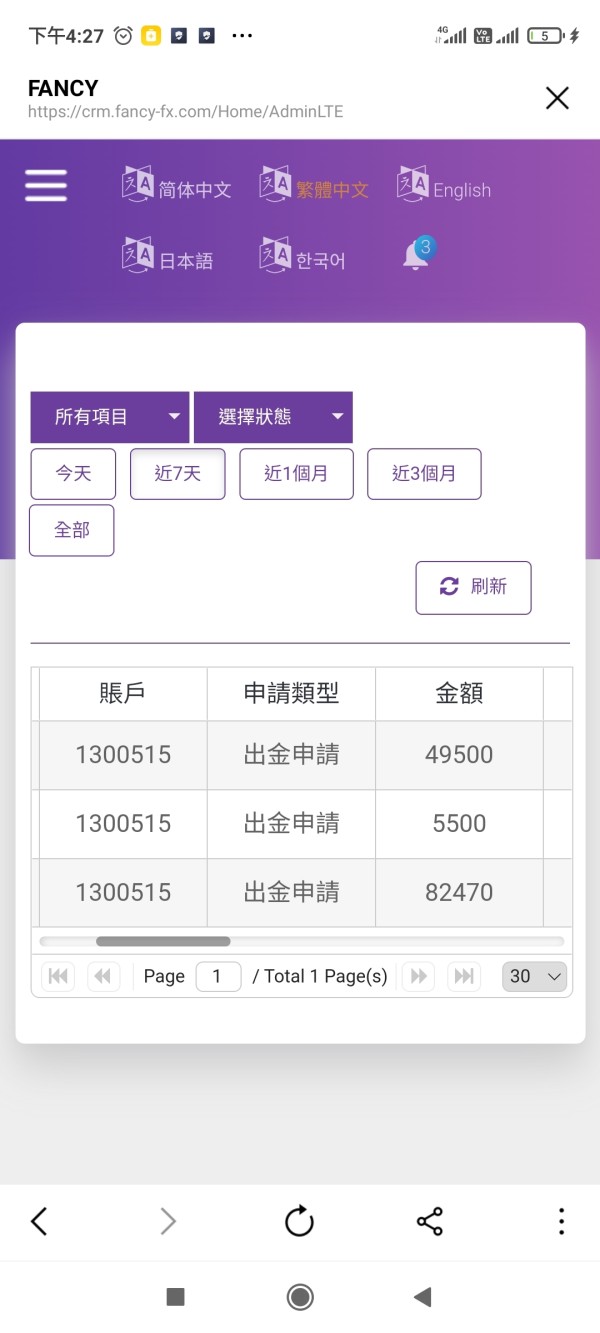Switch language to English
Image resolution: width=600 pixels, height=1333 pixels.
point(444,186)
